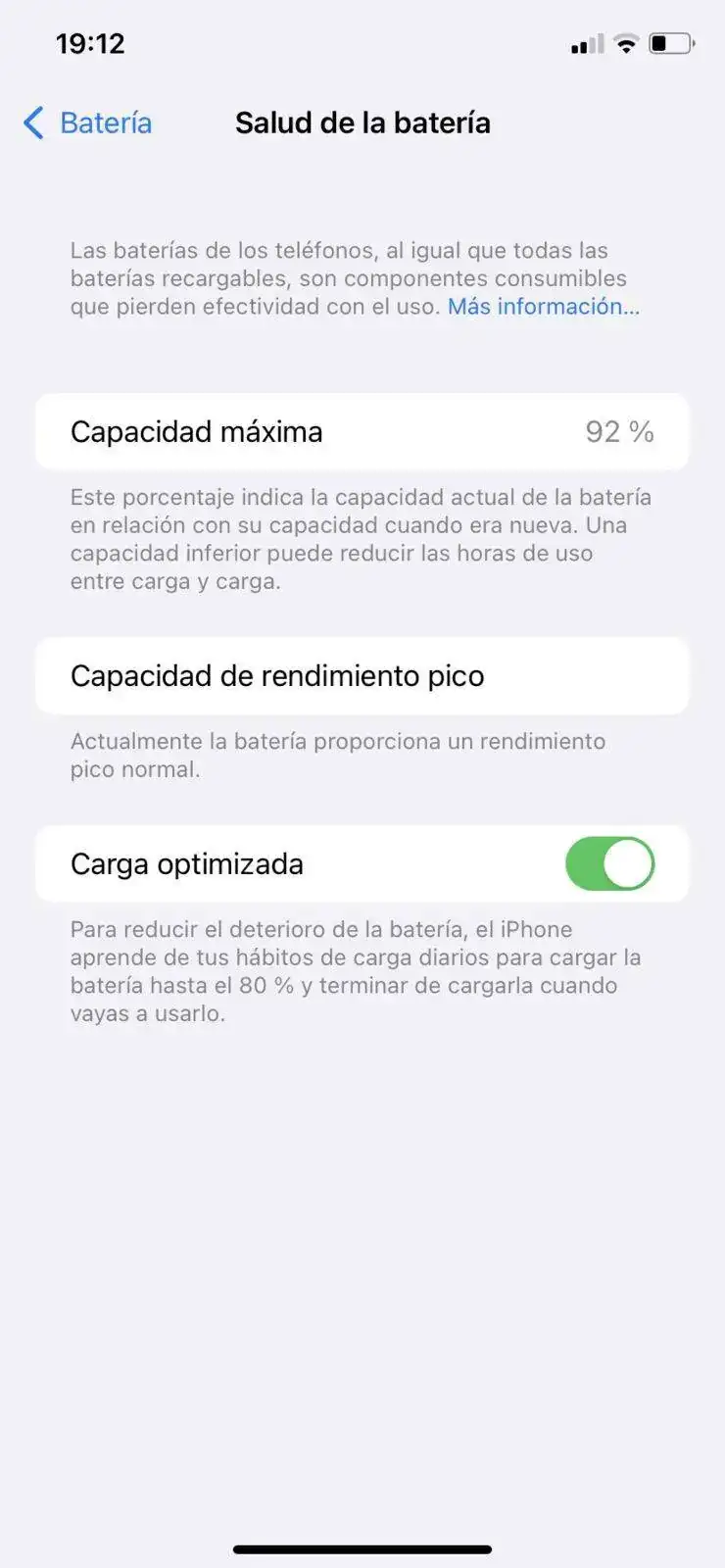The height and width of the screenshot is (1568, 725).
Task: Open the Más información link
Action: pos(543,307)
